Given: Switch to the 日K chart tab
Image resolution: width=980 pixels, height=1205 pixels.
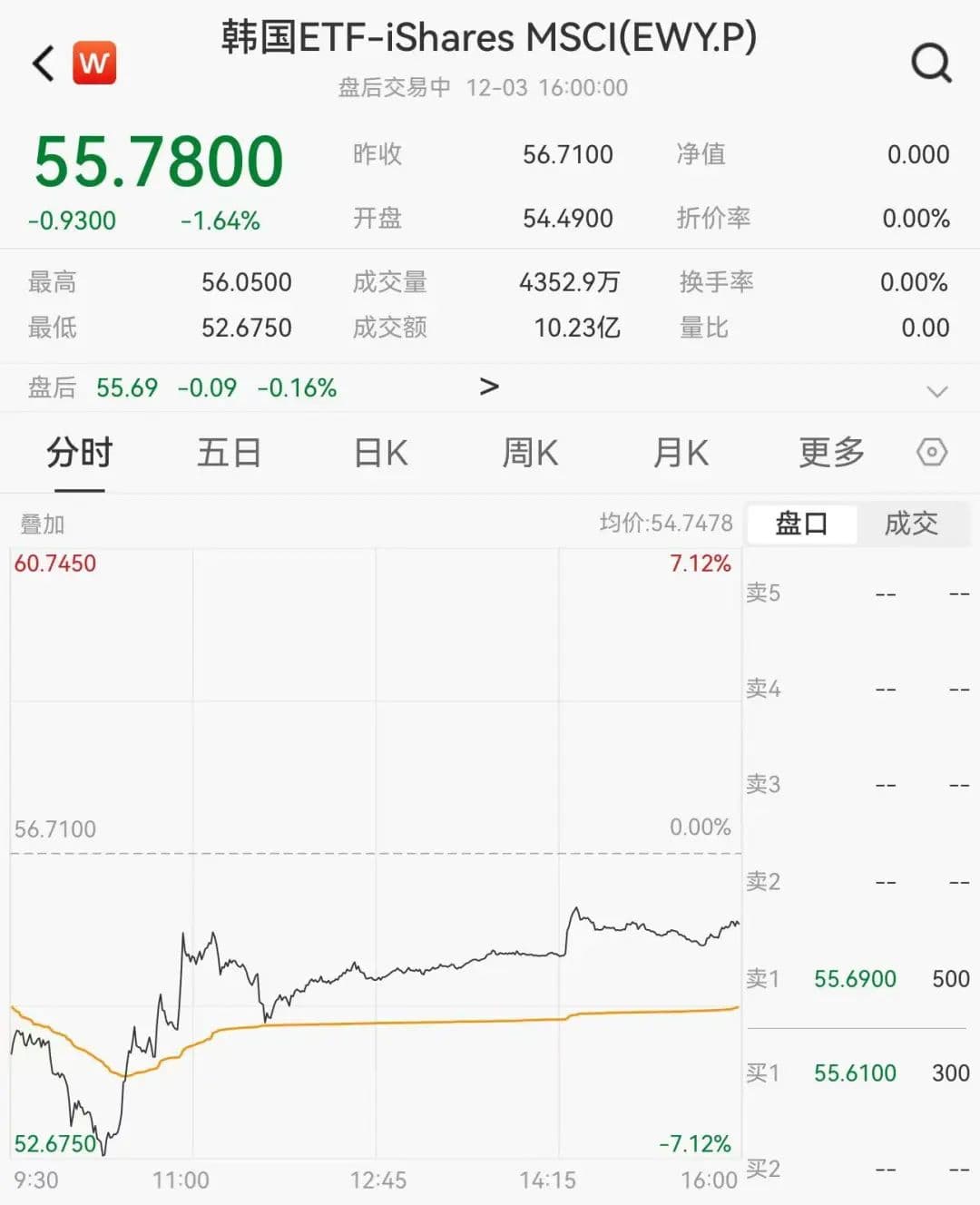Looking at the screenshot, I should [x=380, y=452].
